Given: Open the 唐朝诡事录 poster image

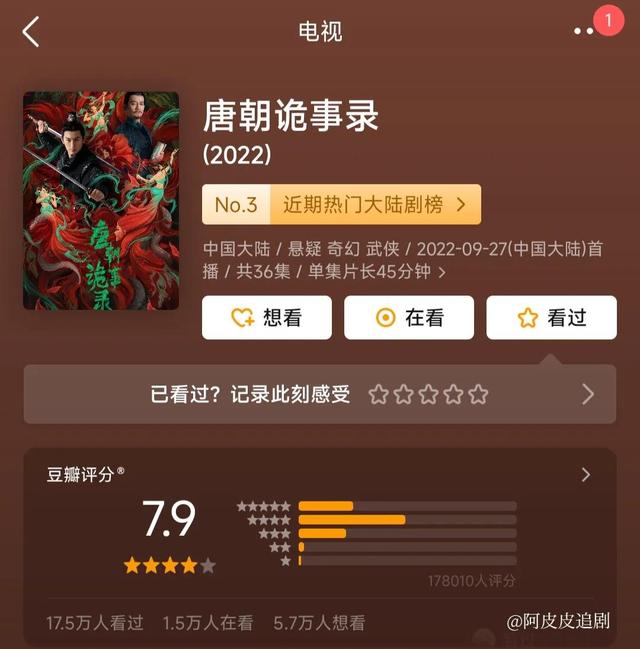Looking at the screenshot, I should coord(101,200).
